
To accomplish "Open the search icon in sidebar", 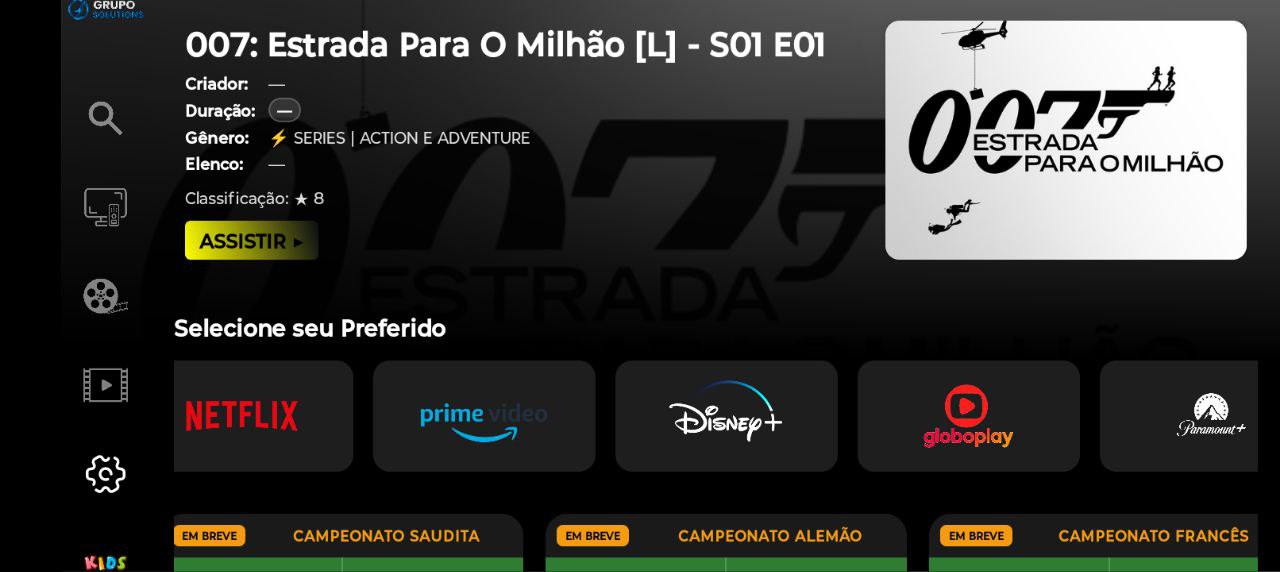I will pyautogui.click(x=105, y=118).
